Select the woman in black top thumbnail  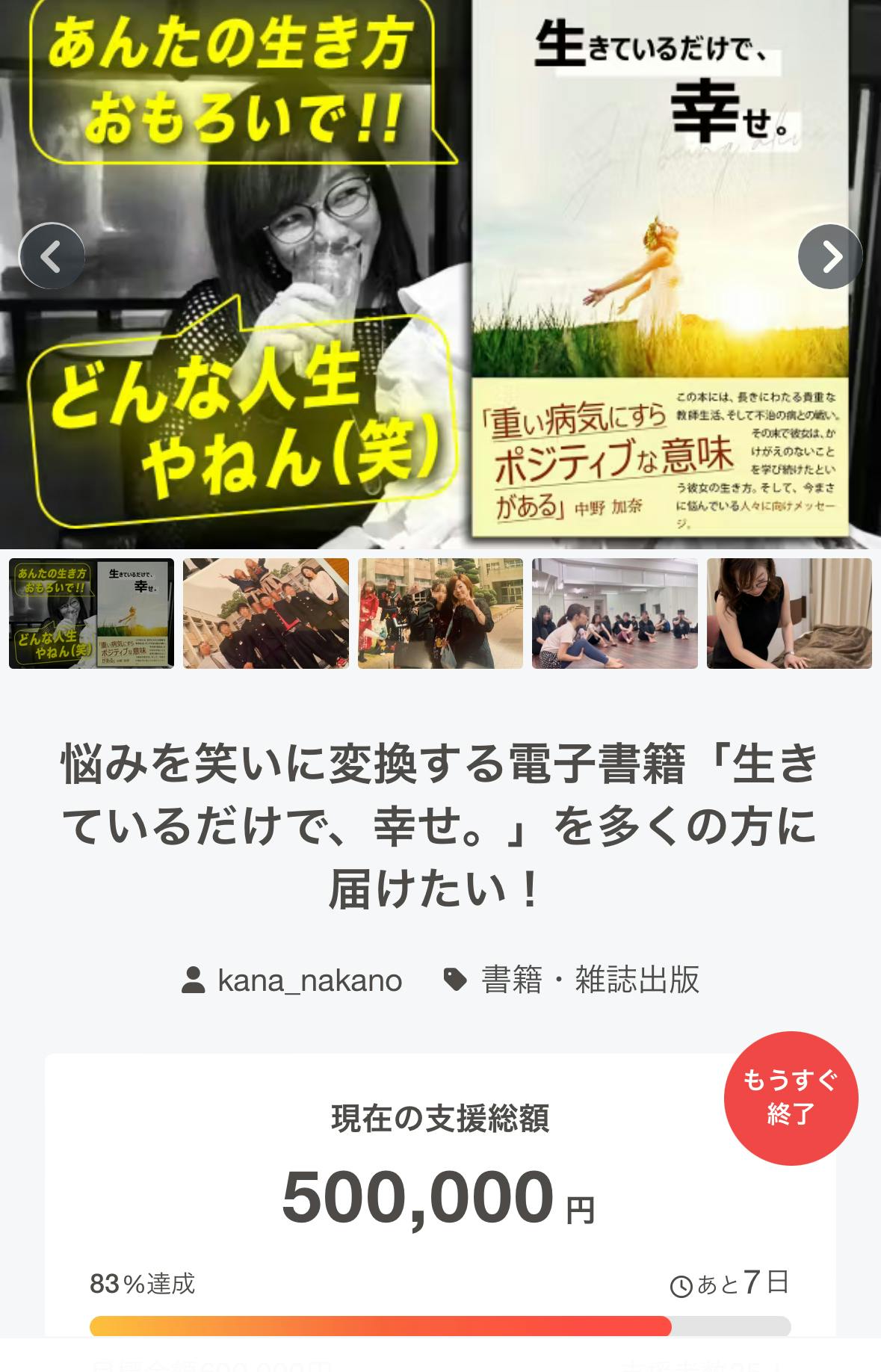click(x=789, y=613)
